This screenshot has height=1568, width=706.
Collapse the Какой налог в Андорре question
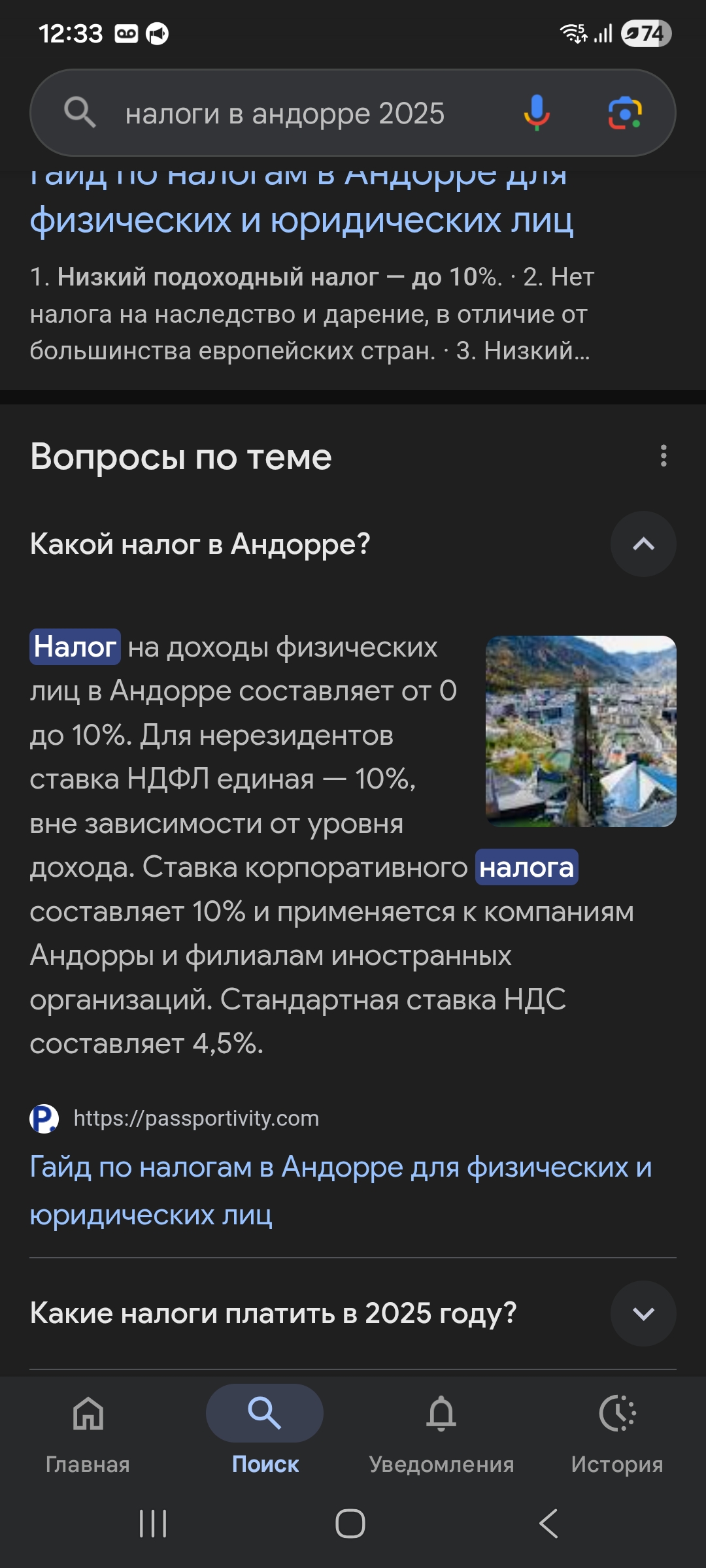643,544
